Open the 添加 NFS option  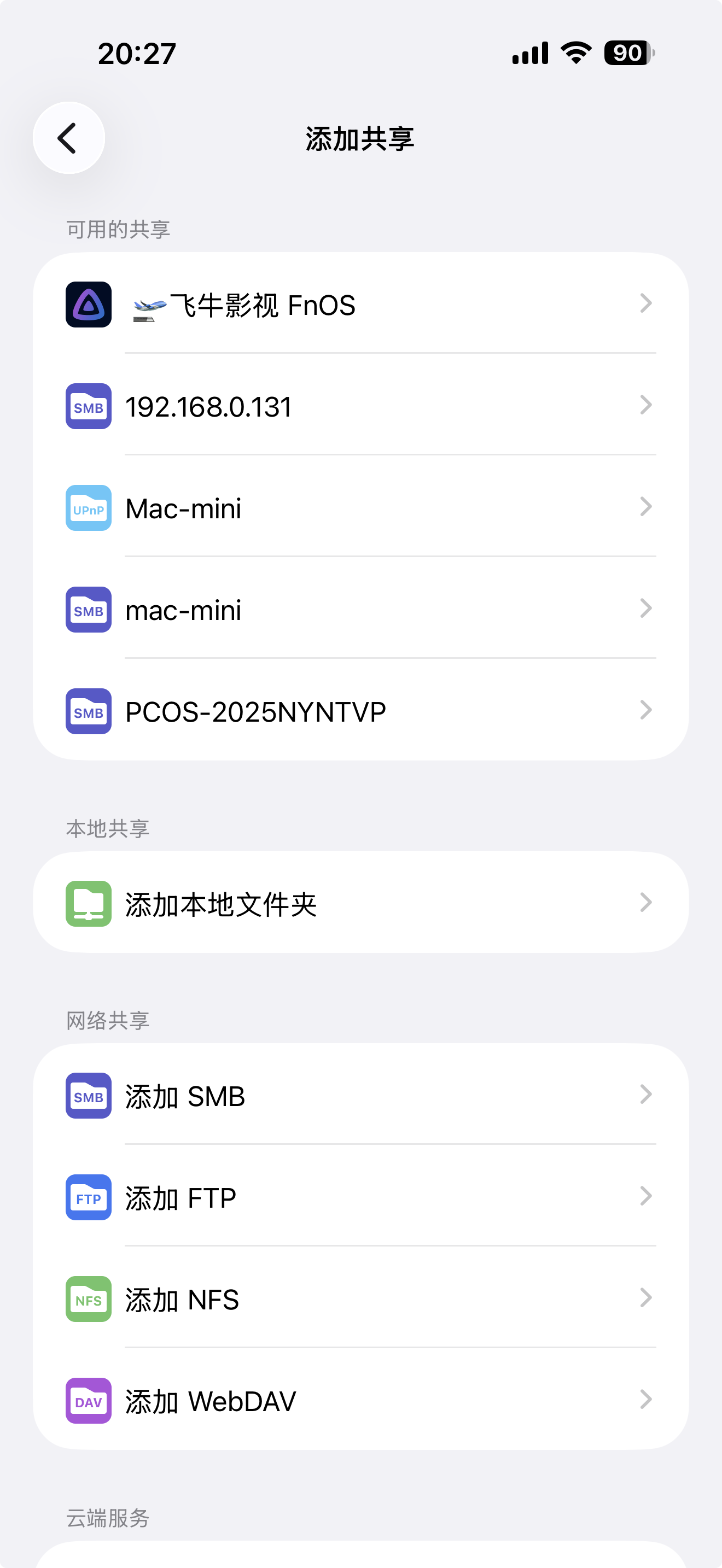(360, 1299)
